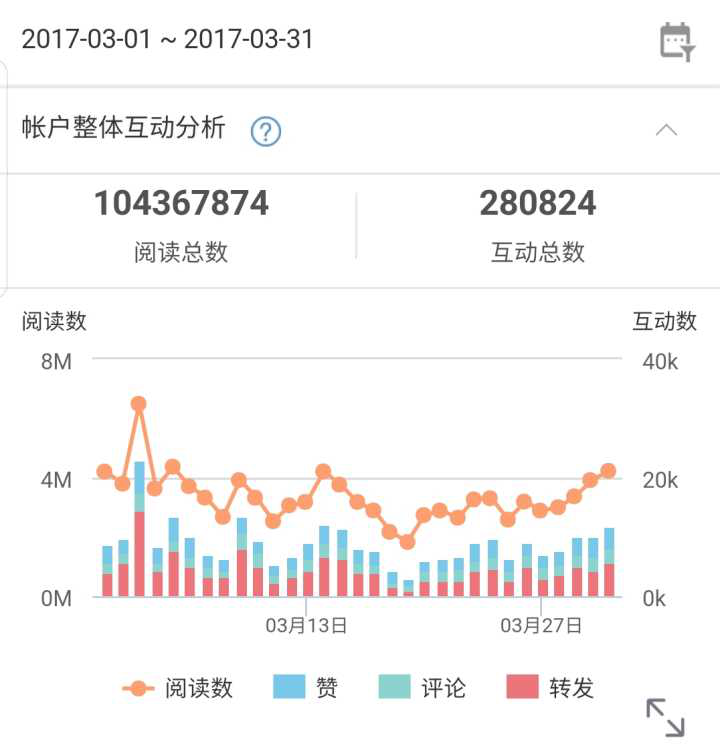
Task: Toggle the 阅读数 legend series
Action: 178,688
